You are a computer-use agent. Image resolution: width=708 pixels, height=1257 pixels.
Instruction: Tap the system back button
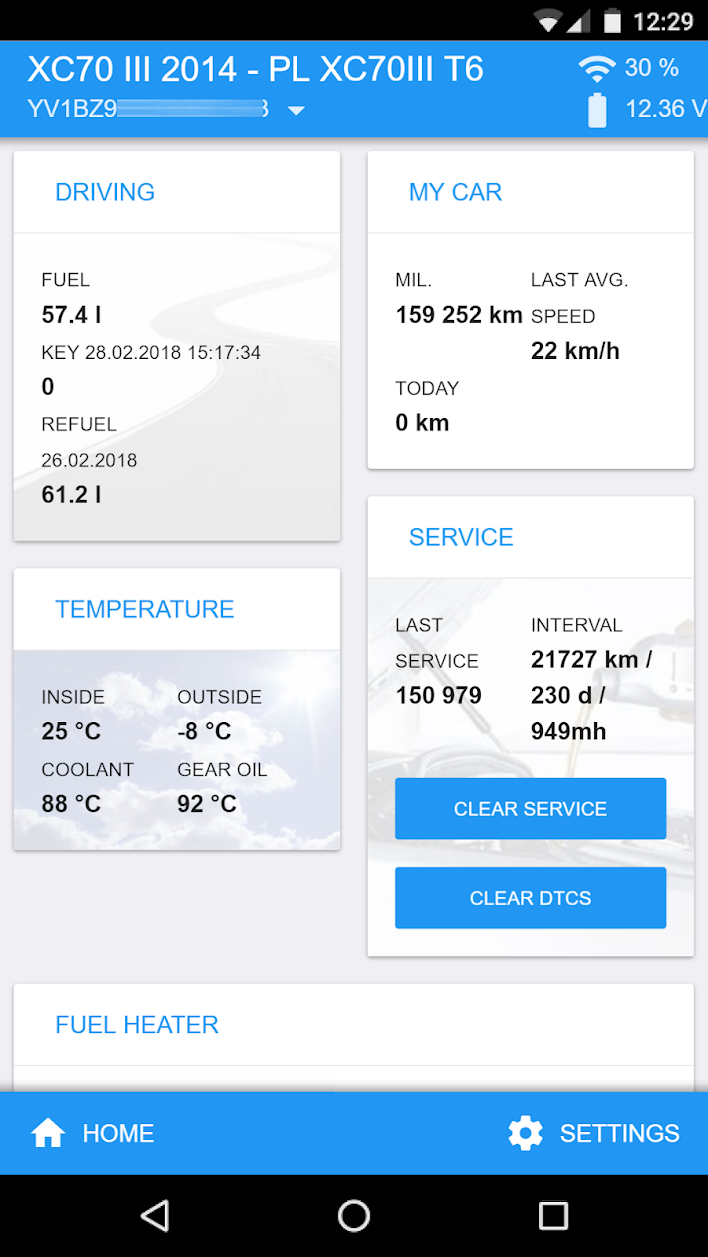pos(154,1216)
